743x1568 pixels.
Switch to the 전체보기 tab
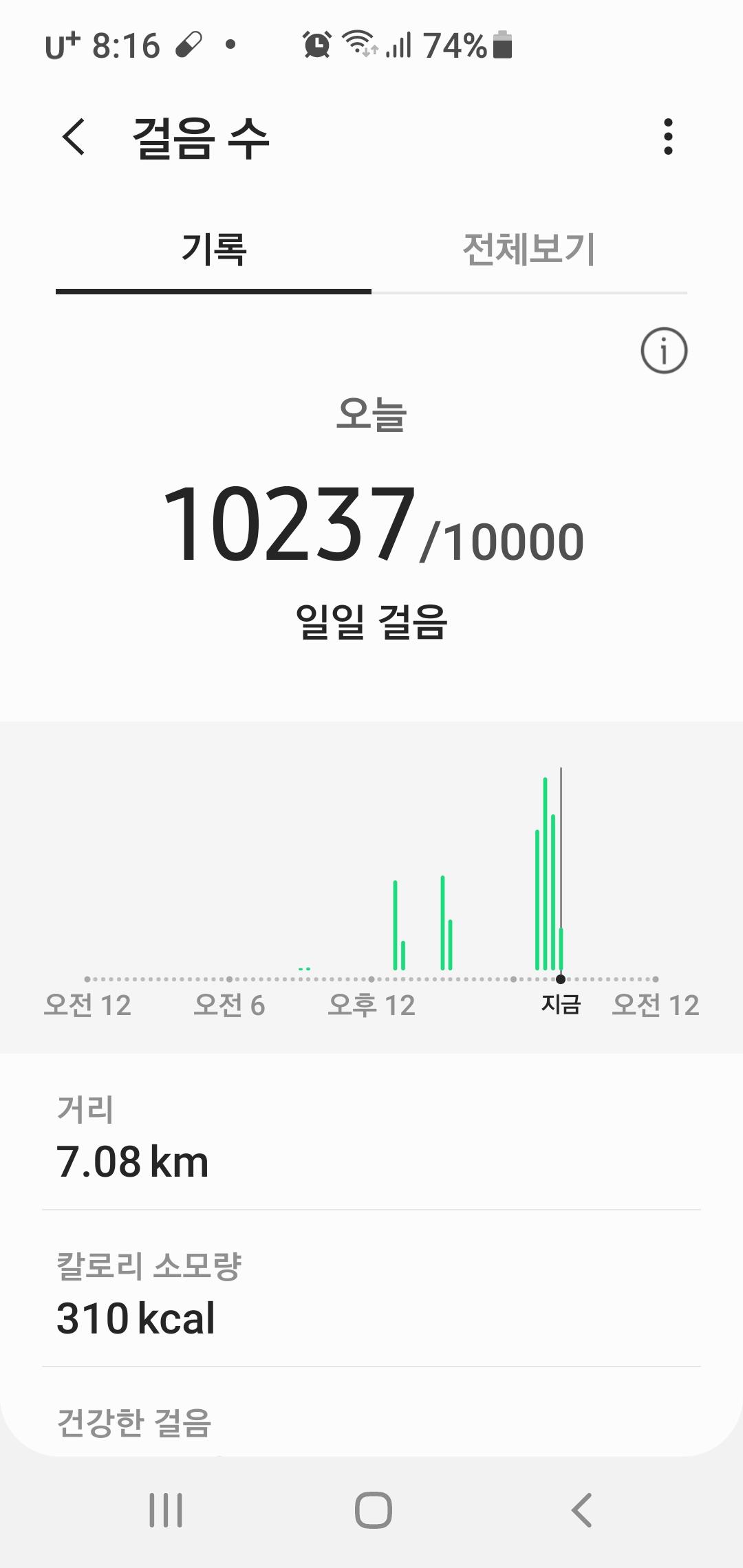pos(528,249)
